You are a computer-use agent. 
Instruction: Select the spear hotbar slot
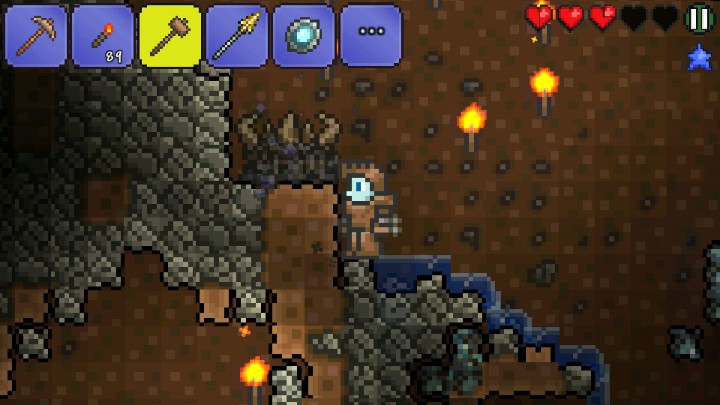(x=236, y=35)
